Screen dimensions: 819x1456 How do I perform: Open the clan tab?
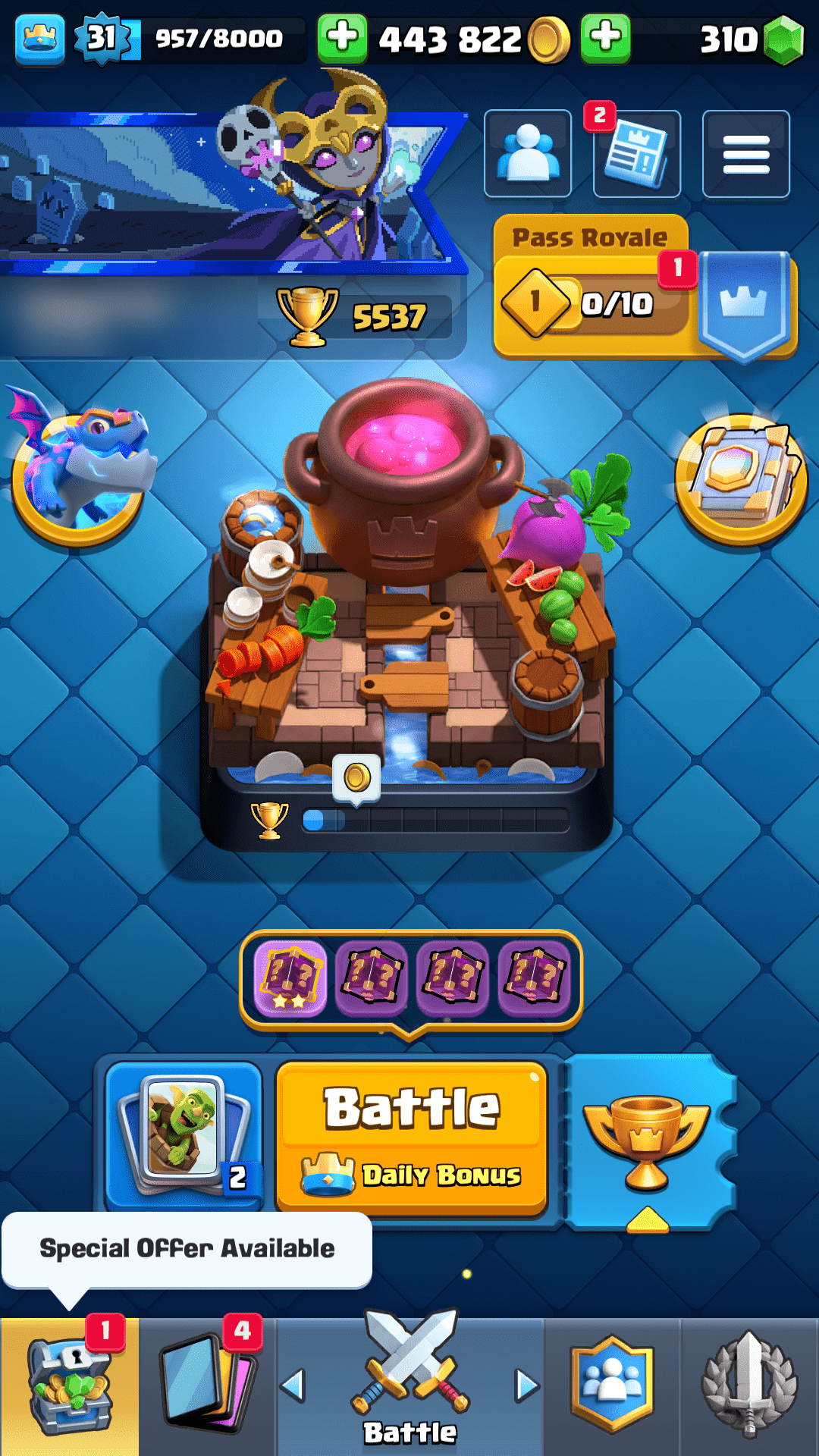pyautogui.click(x=611, y=1386)
